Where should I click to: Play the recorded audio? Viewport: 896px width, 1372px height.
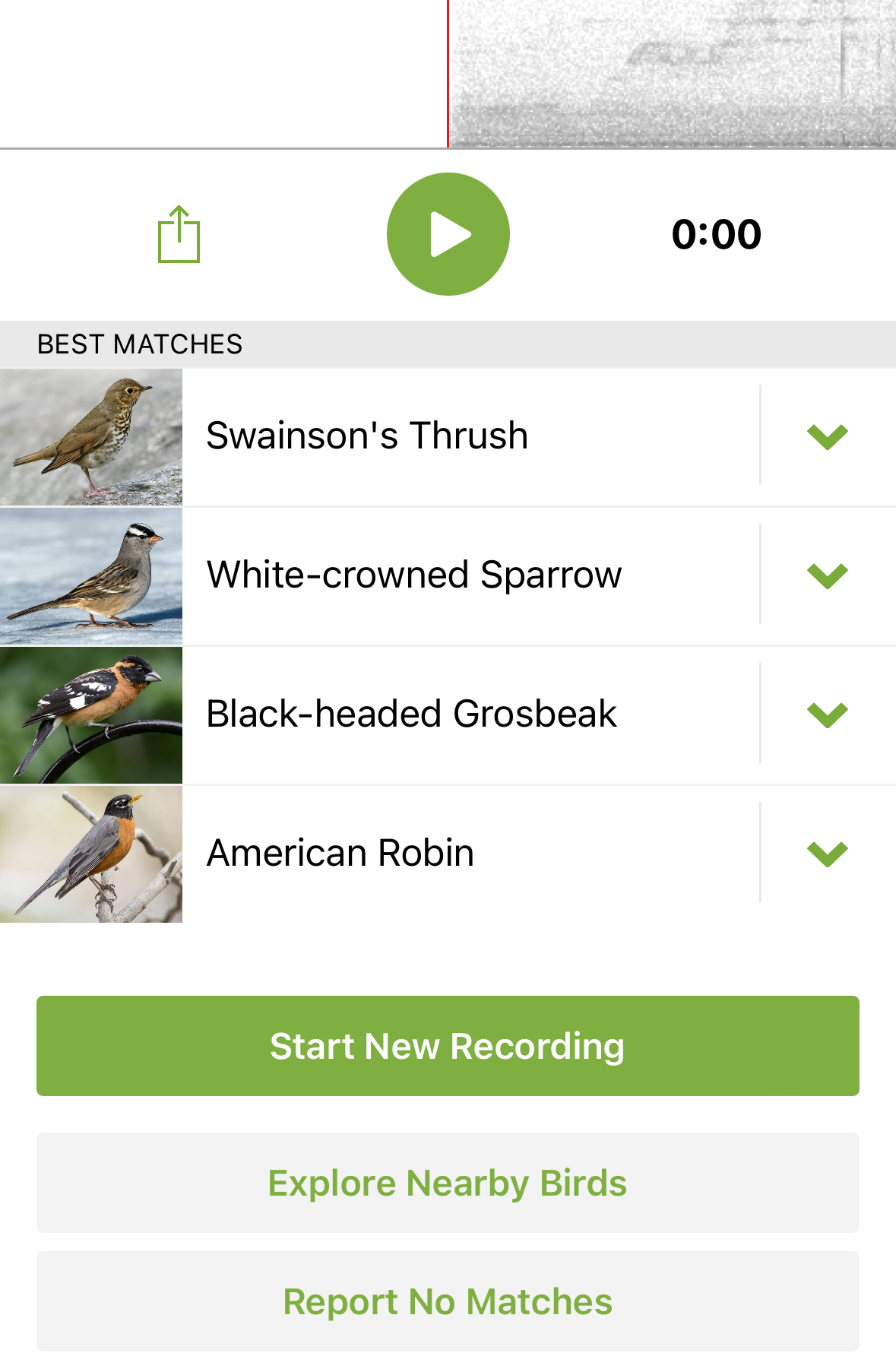pos(448,234)
